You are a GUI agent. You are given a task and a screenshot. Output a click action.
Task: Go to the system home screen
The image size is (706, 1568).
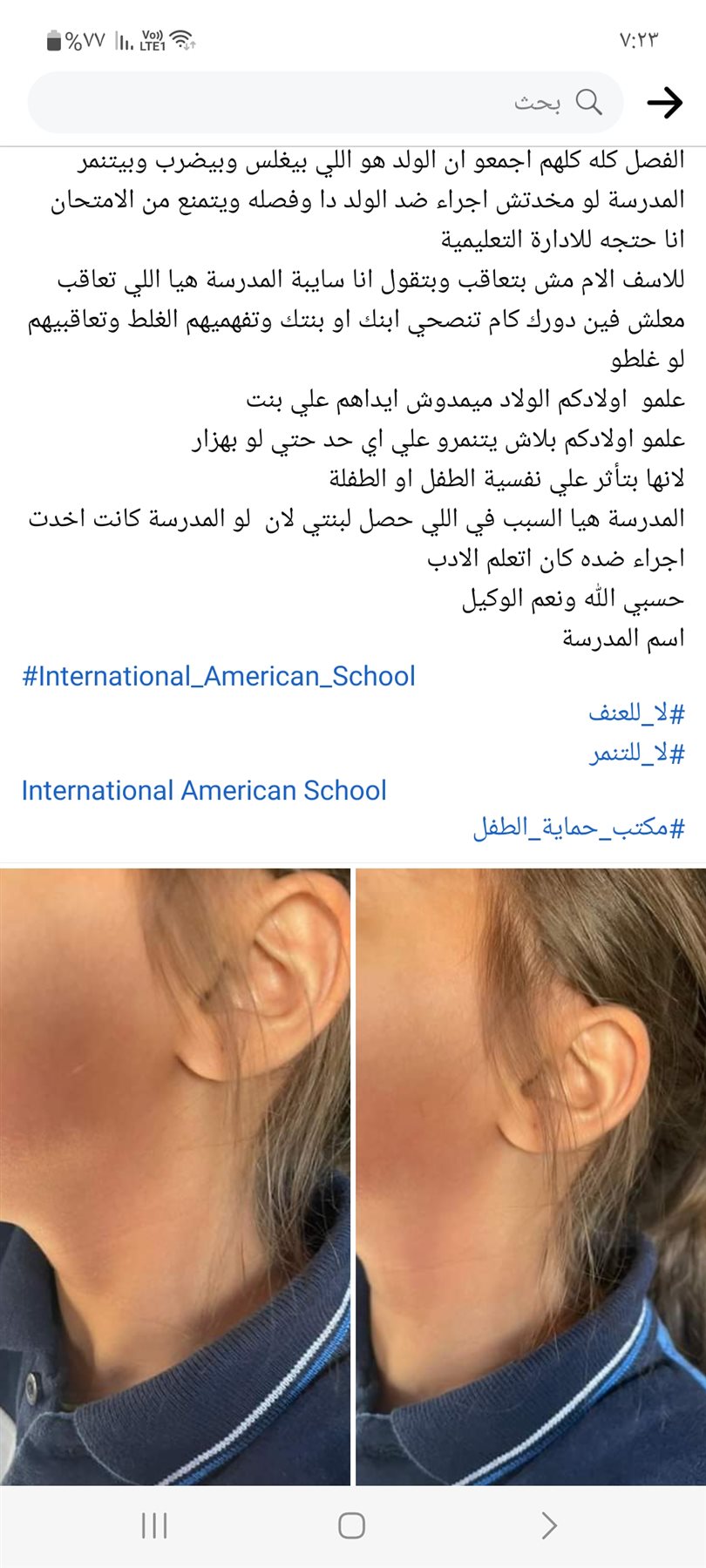pos(351,1525)
